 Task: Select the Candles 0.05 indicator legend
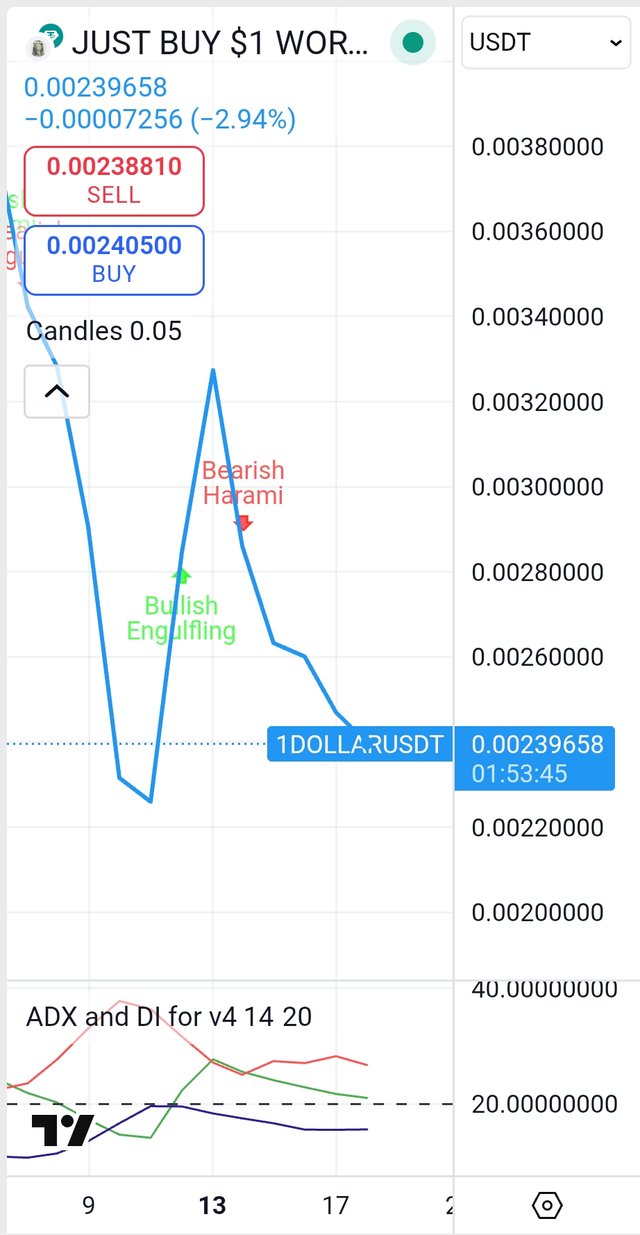104,331
